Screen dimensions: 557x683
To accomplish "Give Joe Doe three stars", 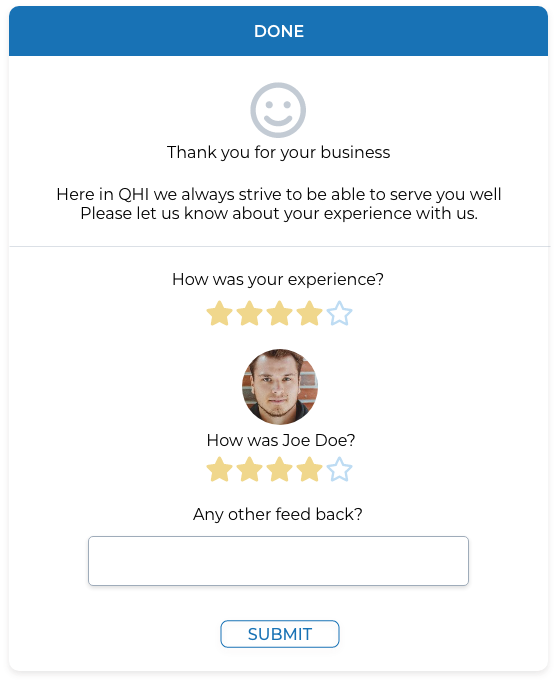I will tap(279, 470).
